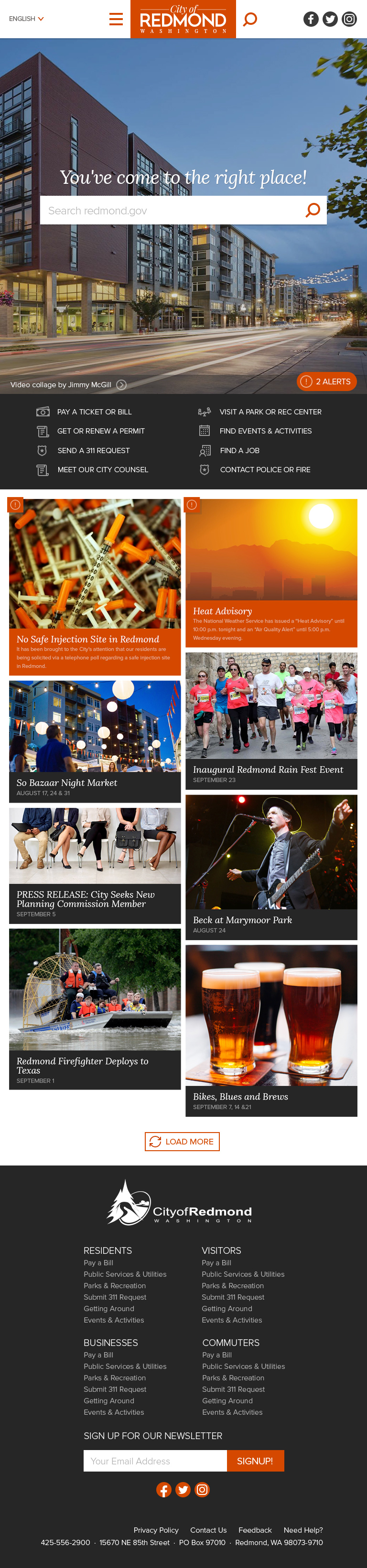Open Find Events & Activities

pyautogui.click(x=265, y=431)
